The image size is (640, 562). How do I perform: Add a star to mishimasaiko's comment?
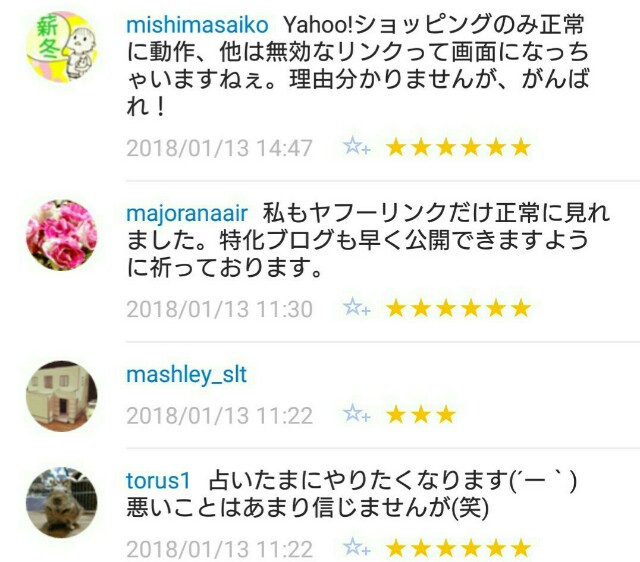pos(357,147)
